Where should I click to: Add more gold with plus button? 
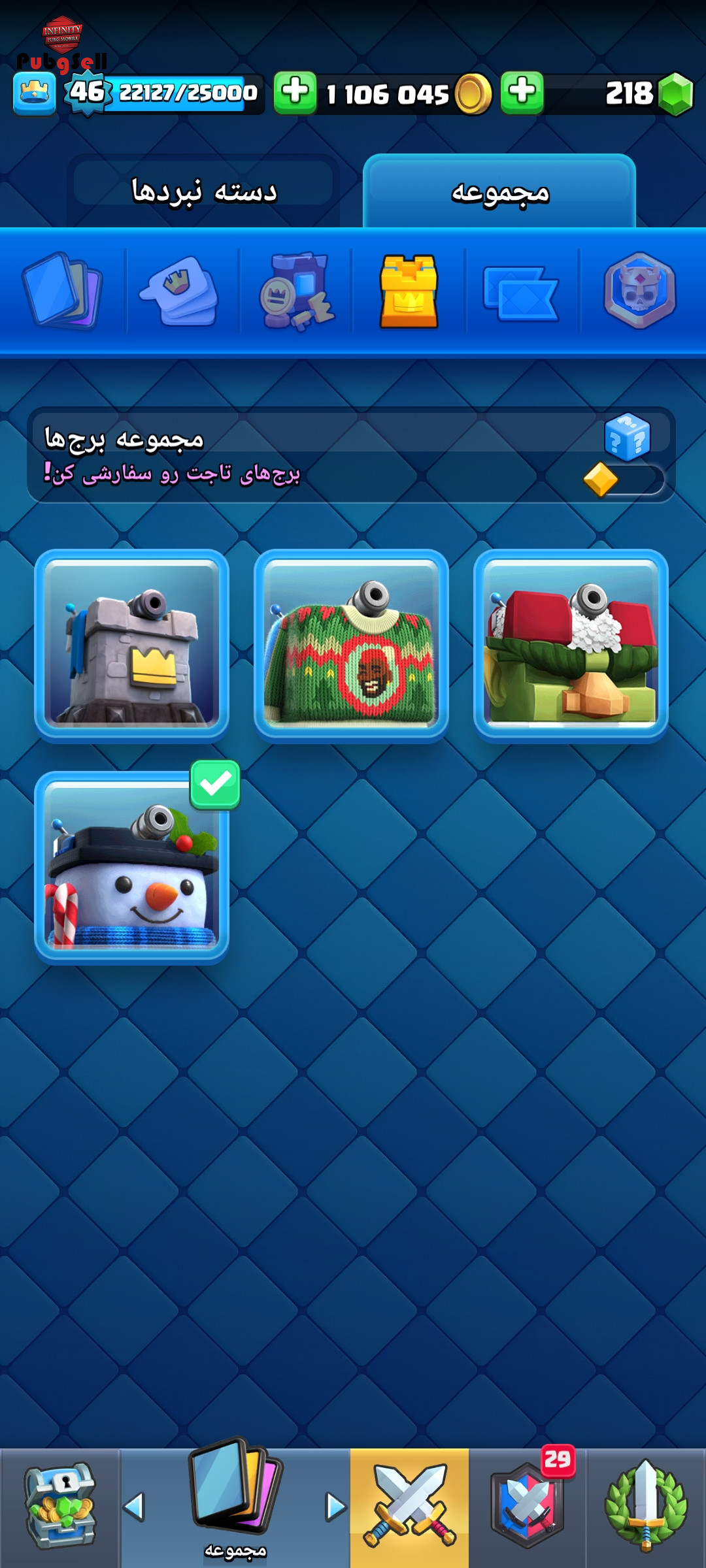(x=295, y=93)
